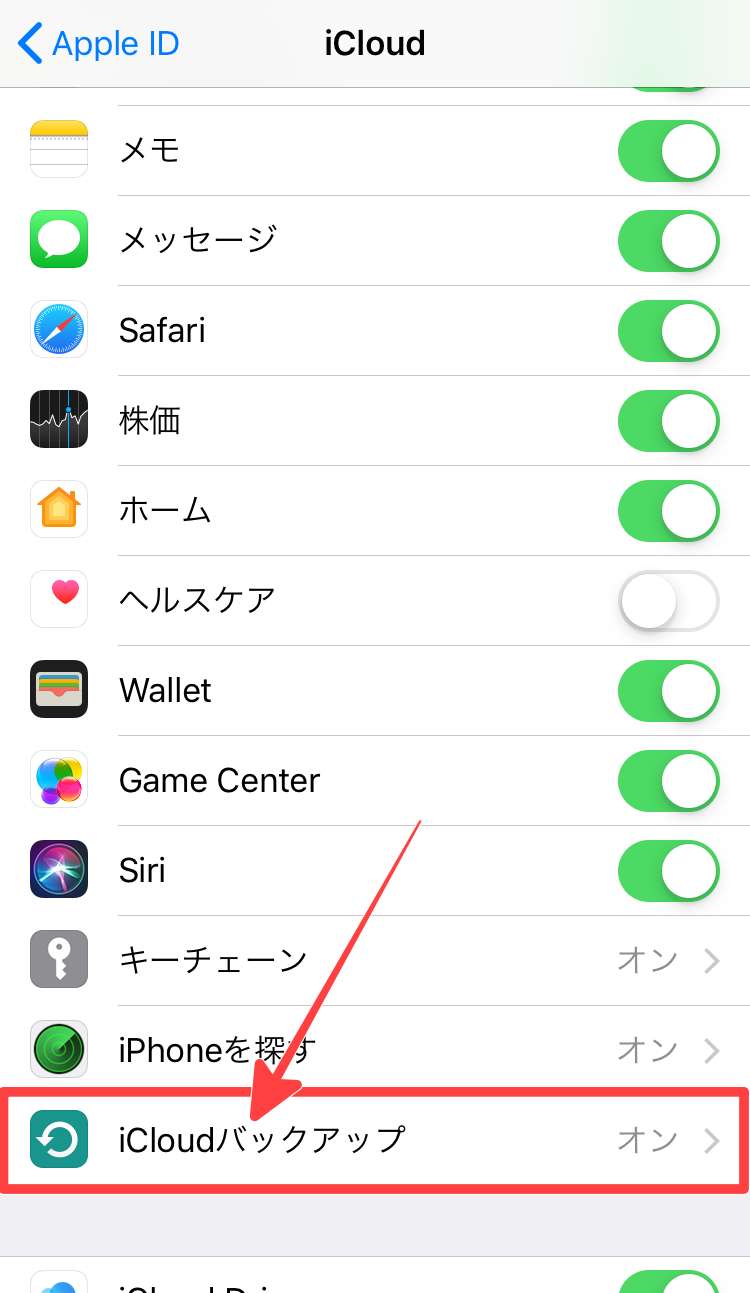Screen dimensions: 750x1293
Task: Switch off 株価 iCloud sync
Action: [668, 421]
